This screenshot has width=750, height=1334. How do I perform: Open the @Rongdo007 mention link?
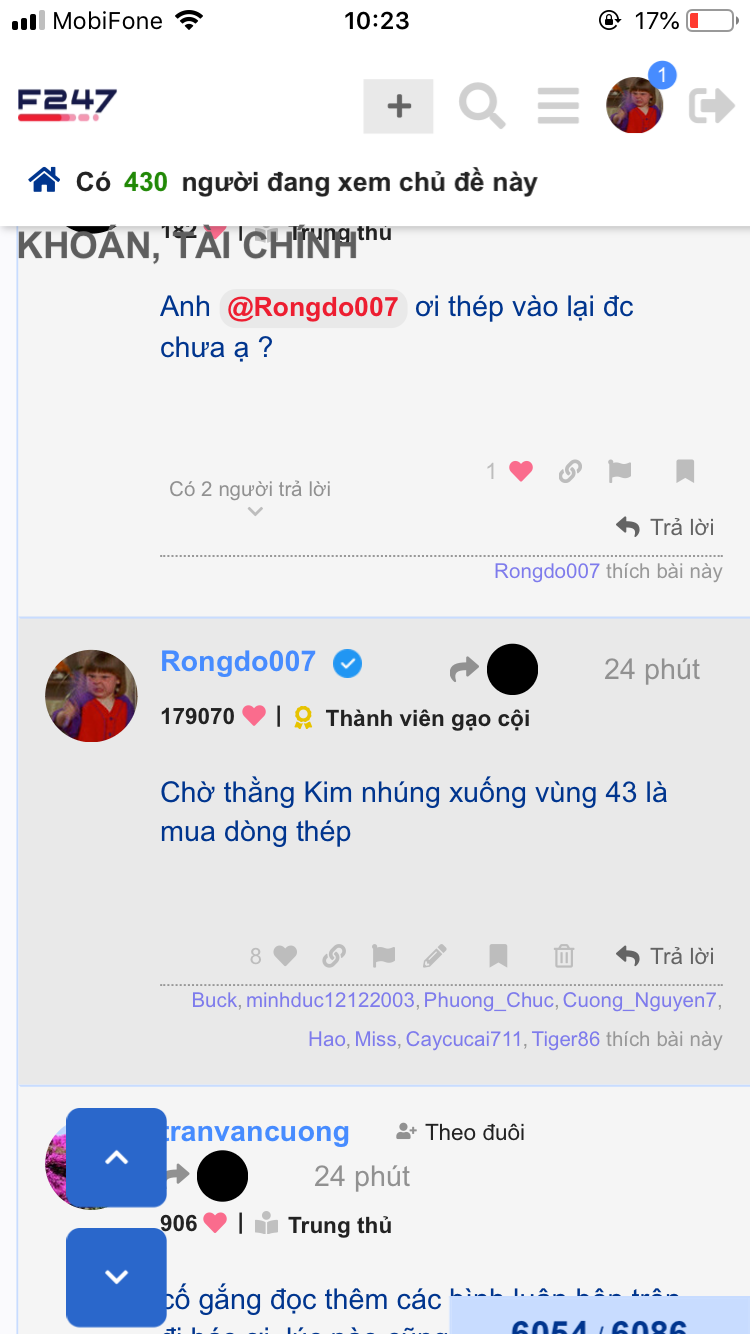tap(312, 307)
